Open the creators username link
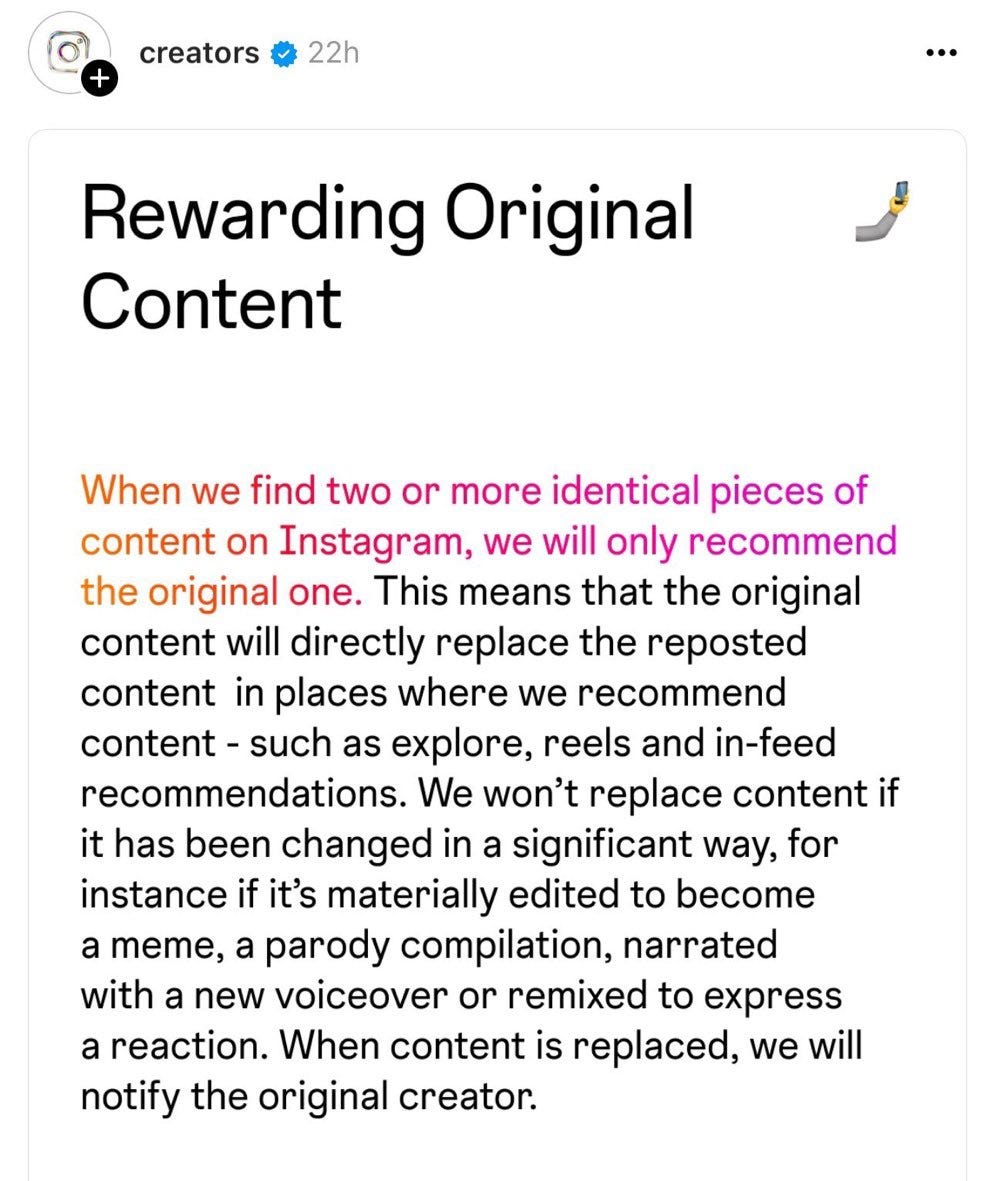The height and width of the screenshot is (1181, 995). 199,53
